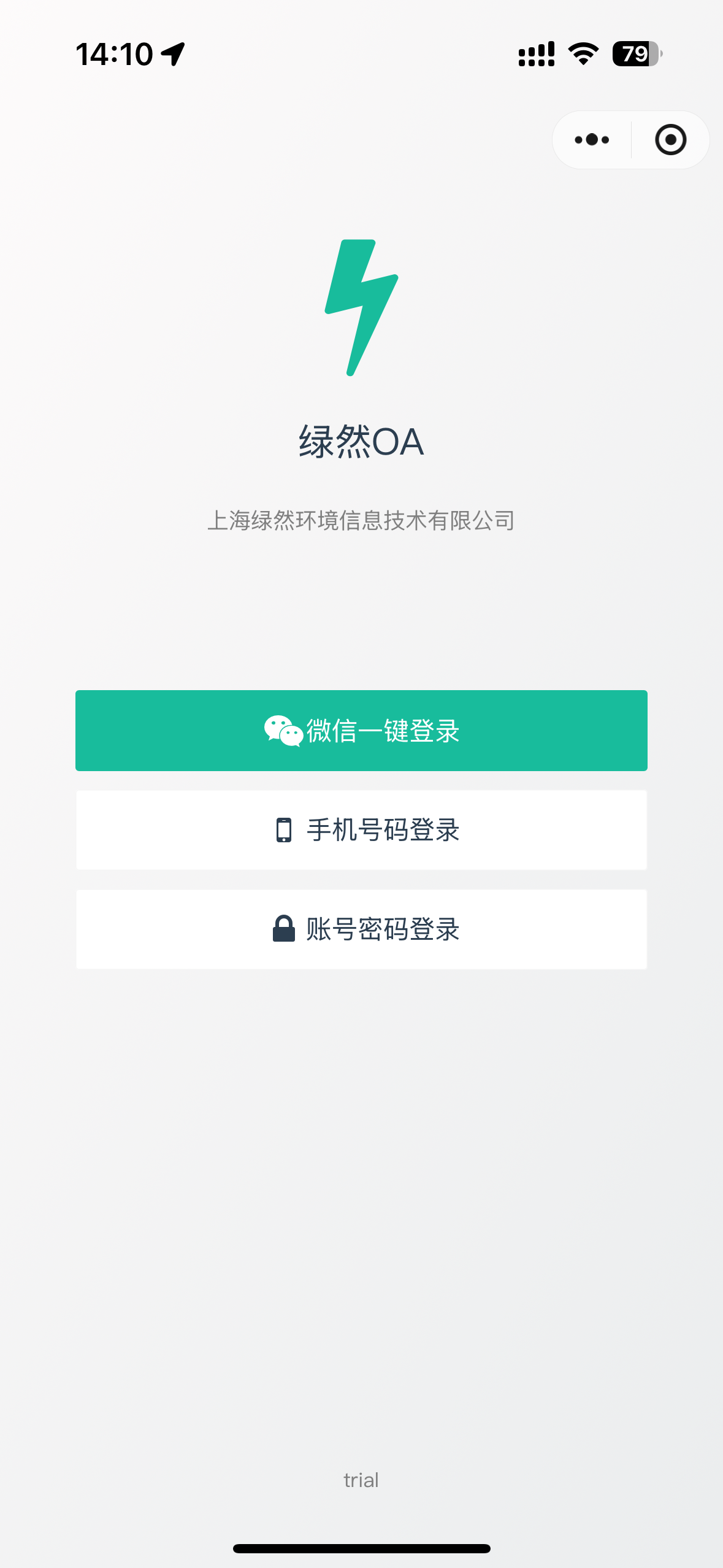Close the mini program via circle icon

coord(670,140)
